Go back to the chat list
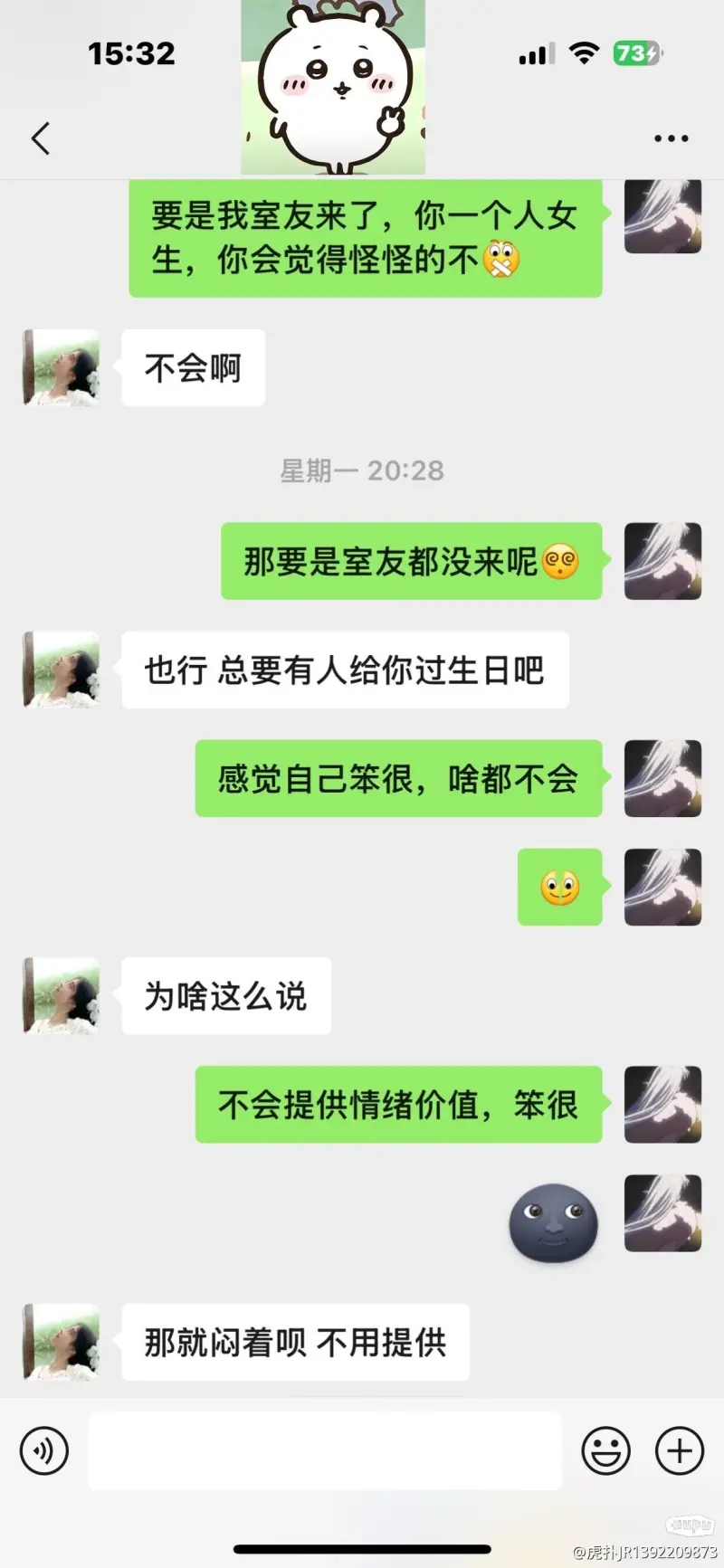Screen dimensions: 724x1568 (41, 138)
